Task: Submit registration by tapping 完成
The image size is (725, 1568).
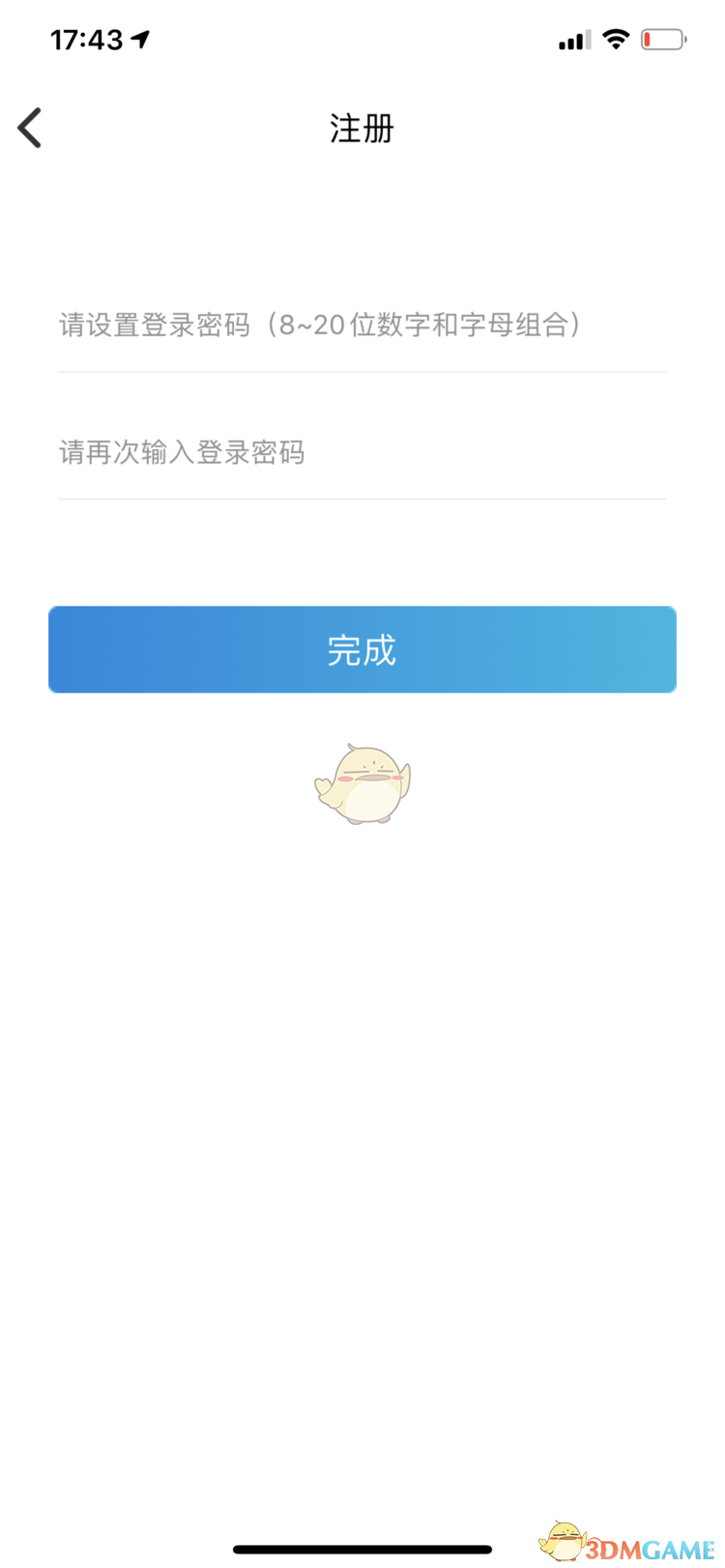Action: tap(362, 649)
